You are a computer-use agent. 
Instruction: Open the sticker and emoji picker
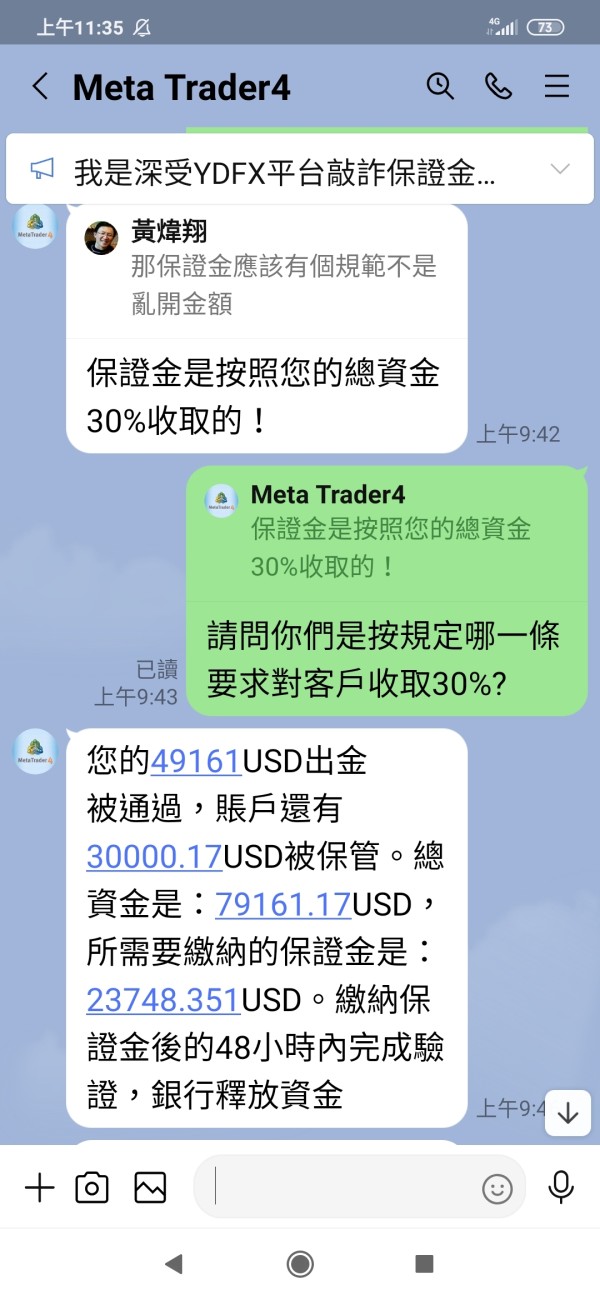coord(497,1188)
